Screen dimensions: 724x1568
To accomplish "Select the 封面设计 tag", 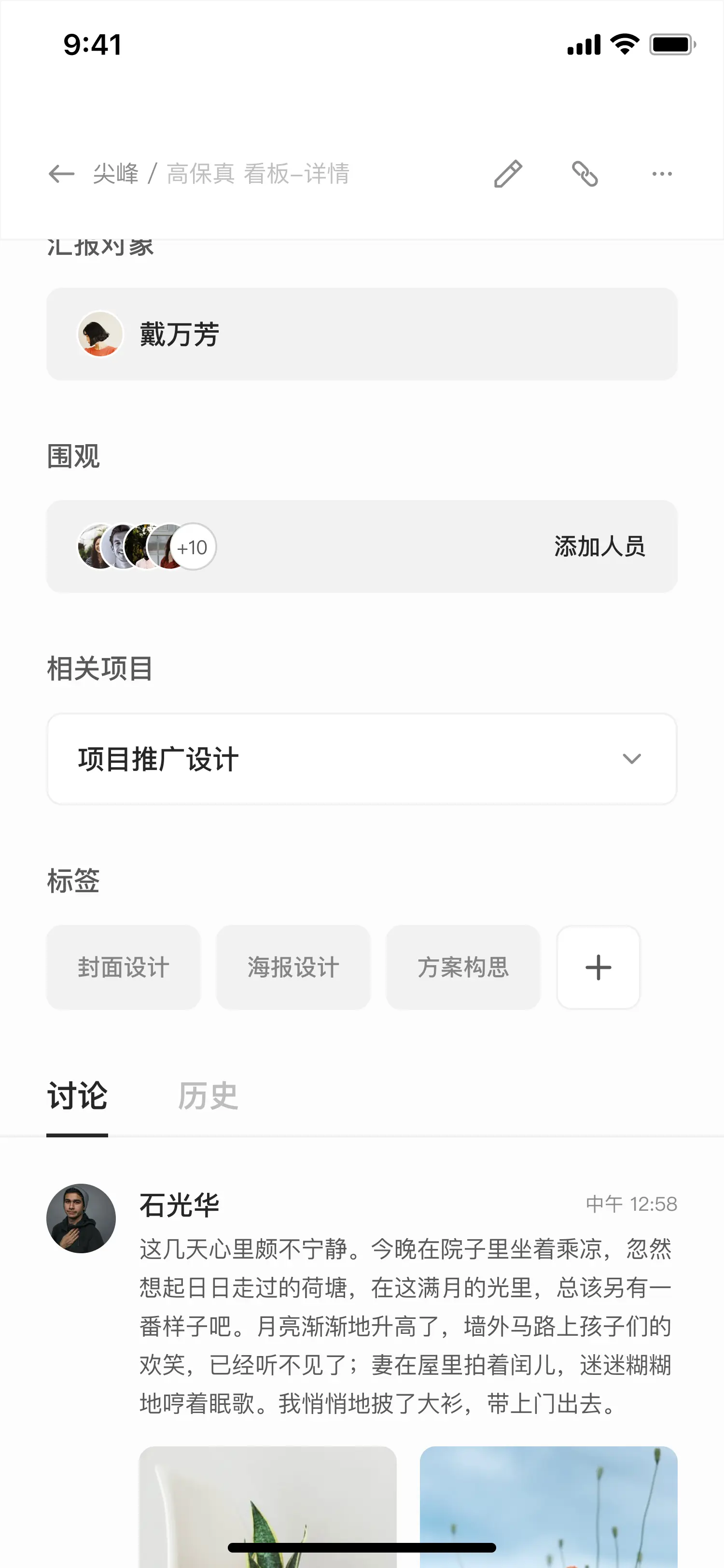I will point(123,967).
